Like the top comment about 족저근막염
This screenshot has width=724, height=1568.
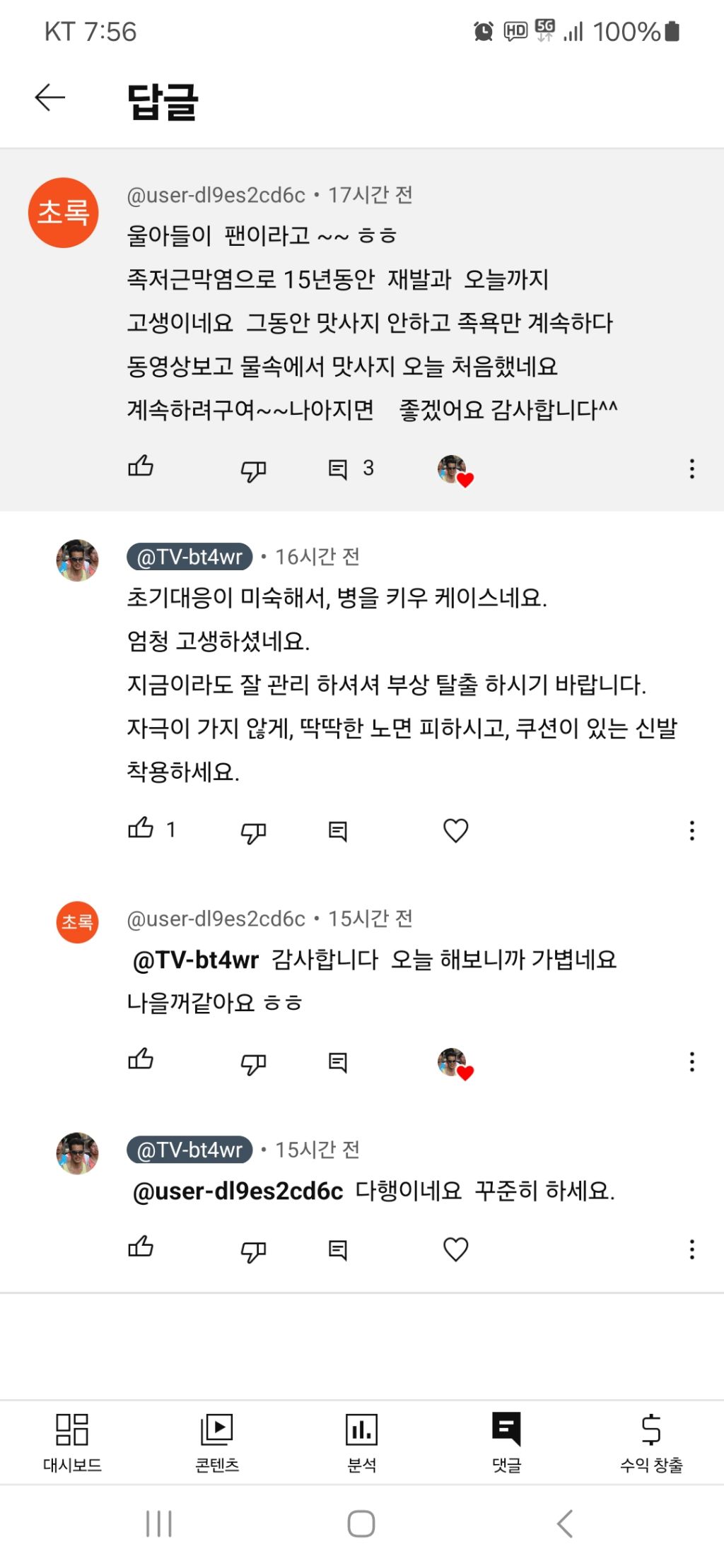(x=141, y=467)
